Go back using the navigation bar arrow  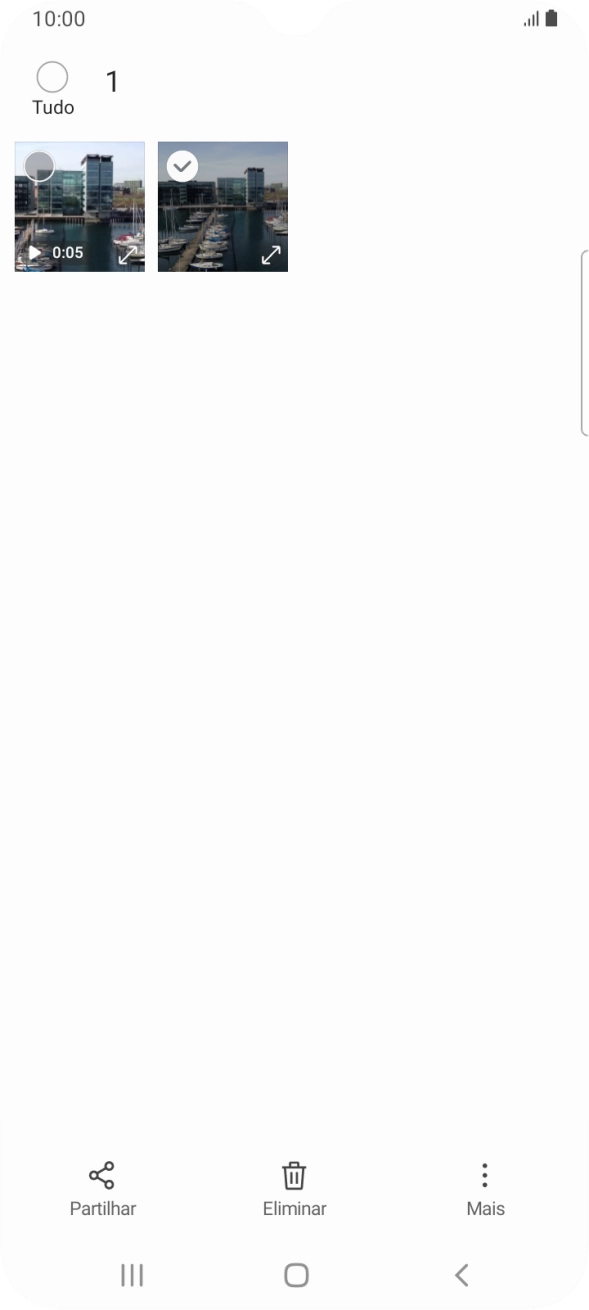(461, 1274)
